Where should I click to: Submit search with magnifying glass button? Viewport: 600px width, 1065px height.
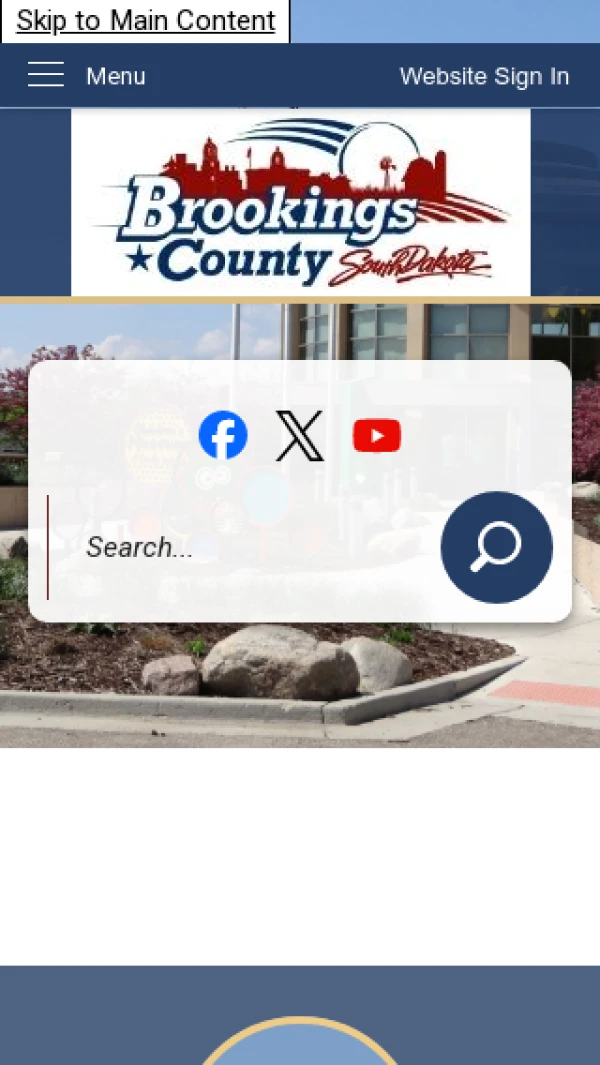pyautogui.click(x=496, y=547)
